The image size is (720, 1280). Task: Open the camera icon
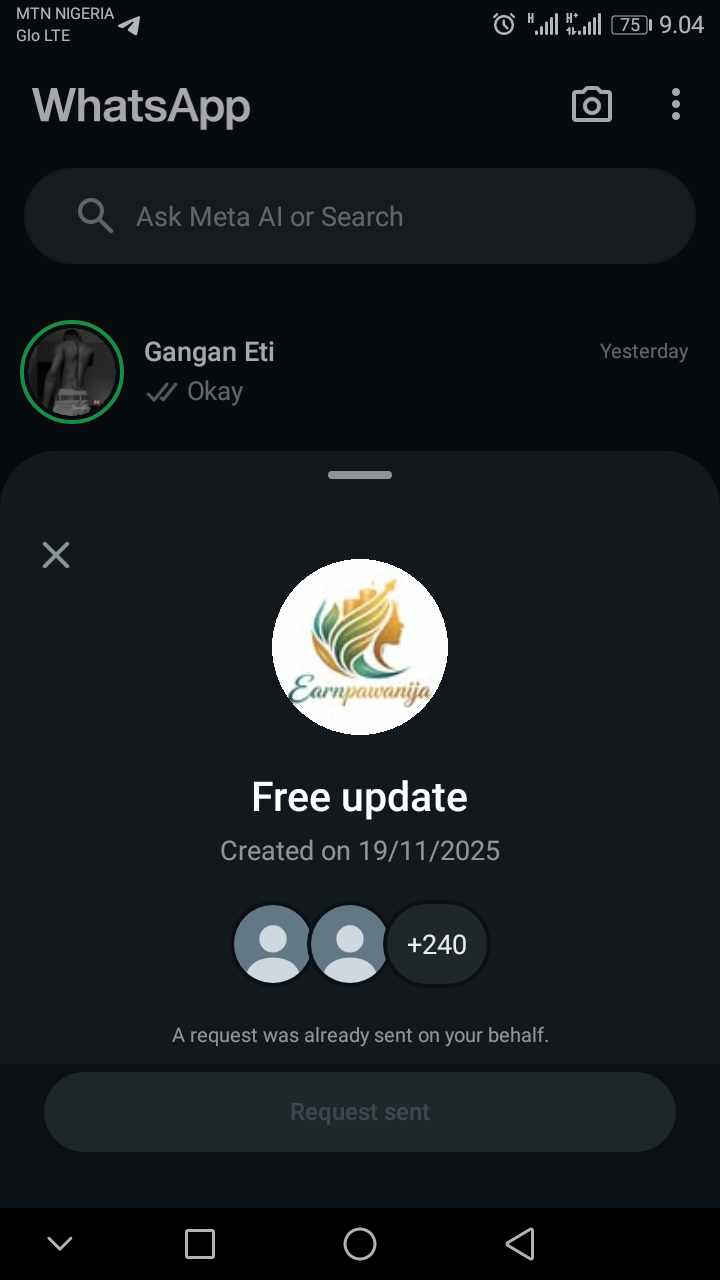(x=591, y=105)
